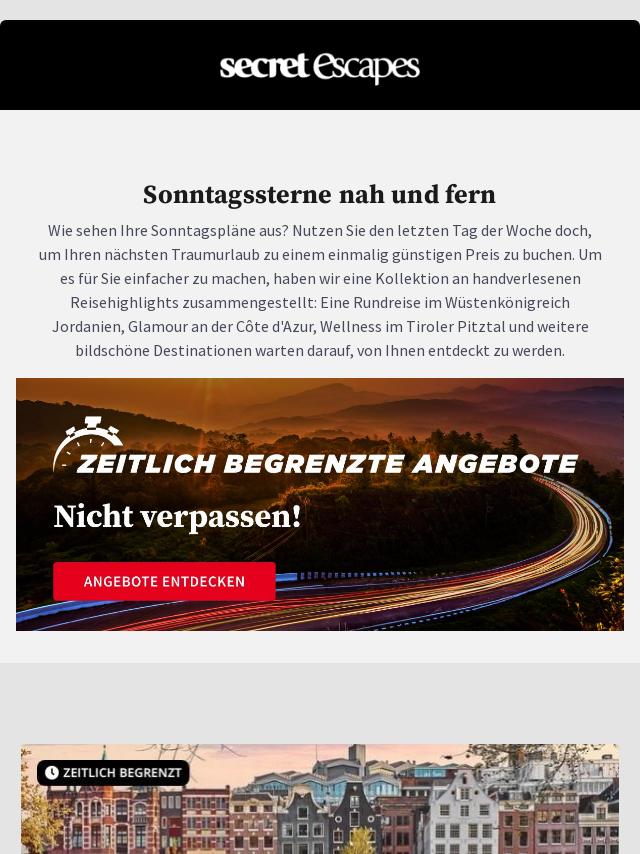Tap the Secret Escapes header logo
The width and height of the screenshot is (640, 854).
pos(320,67)
